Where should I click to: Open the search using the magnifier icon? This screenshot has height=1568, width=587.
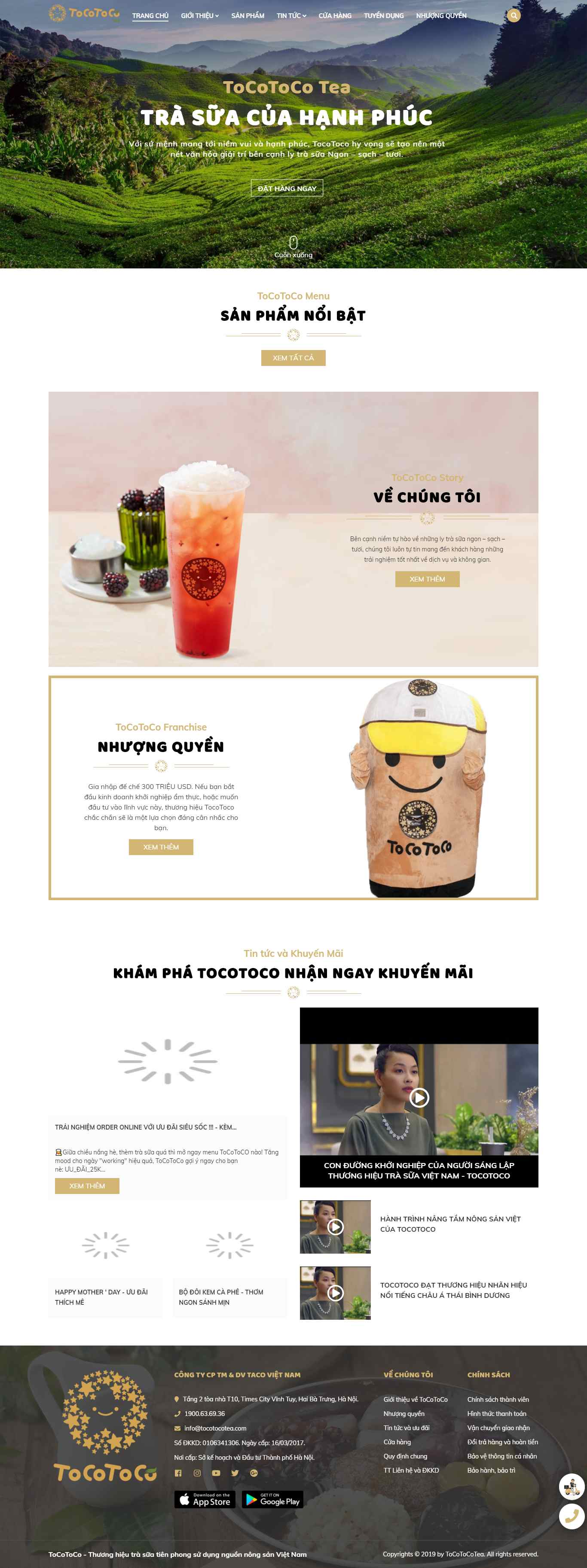[x=514, y=15]
